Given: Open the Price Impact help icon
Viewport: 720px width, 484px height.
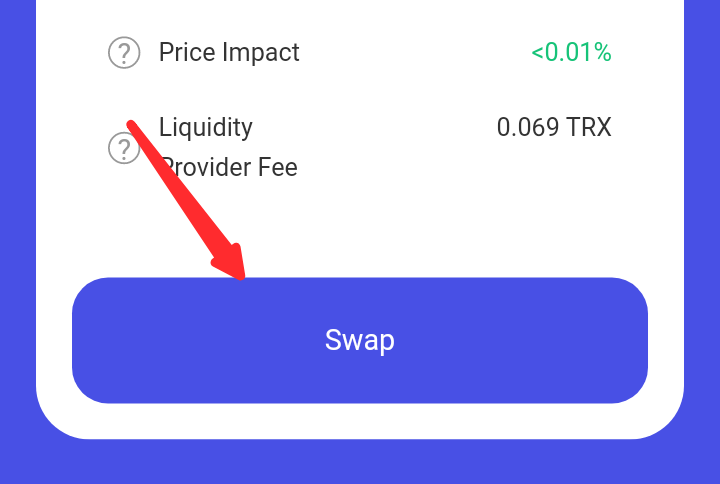Looking at the screenshot, I should [124, 53].
